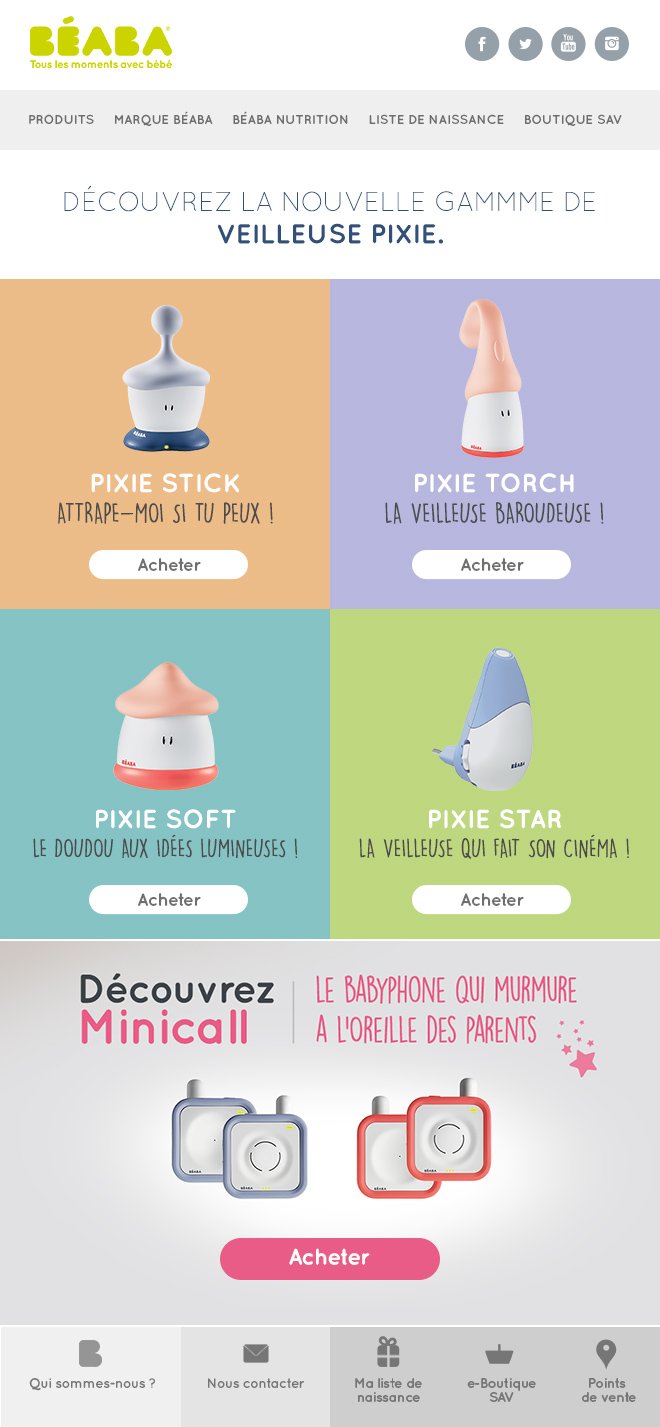Image resolution: width=660 pixels, height=1427 pixels.
Task: Buy the Minicall babyphone
Action: (329, 1258)
